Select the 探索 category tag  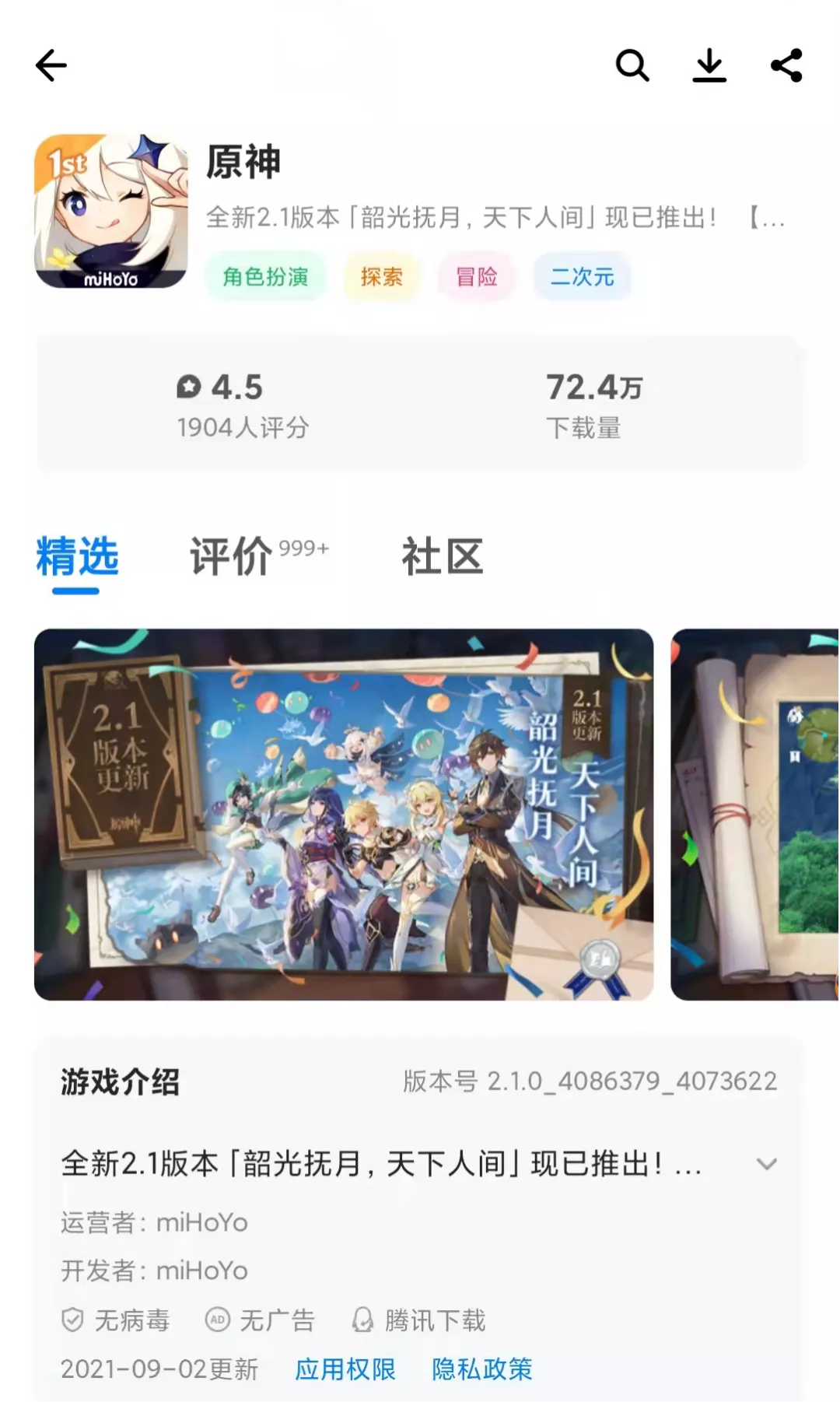coord(382,276)
